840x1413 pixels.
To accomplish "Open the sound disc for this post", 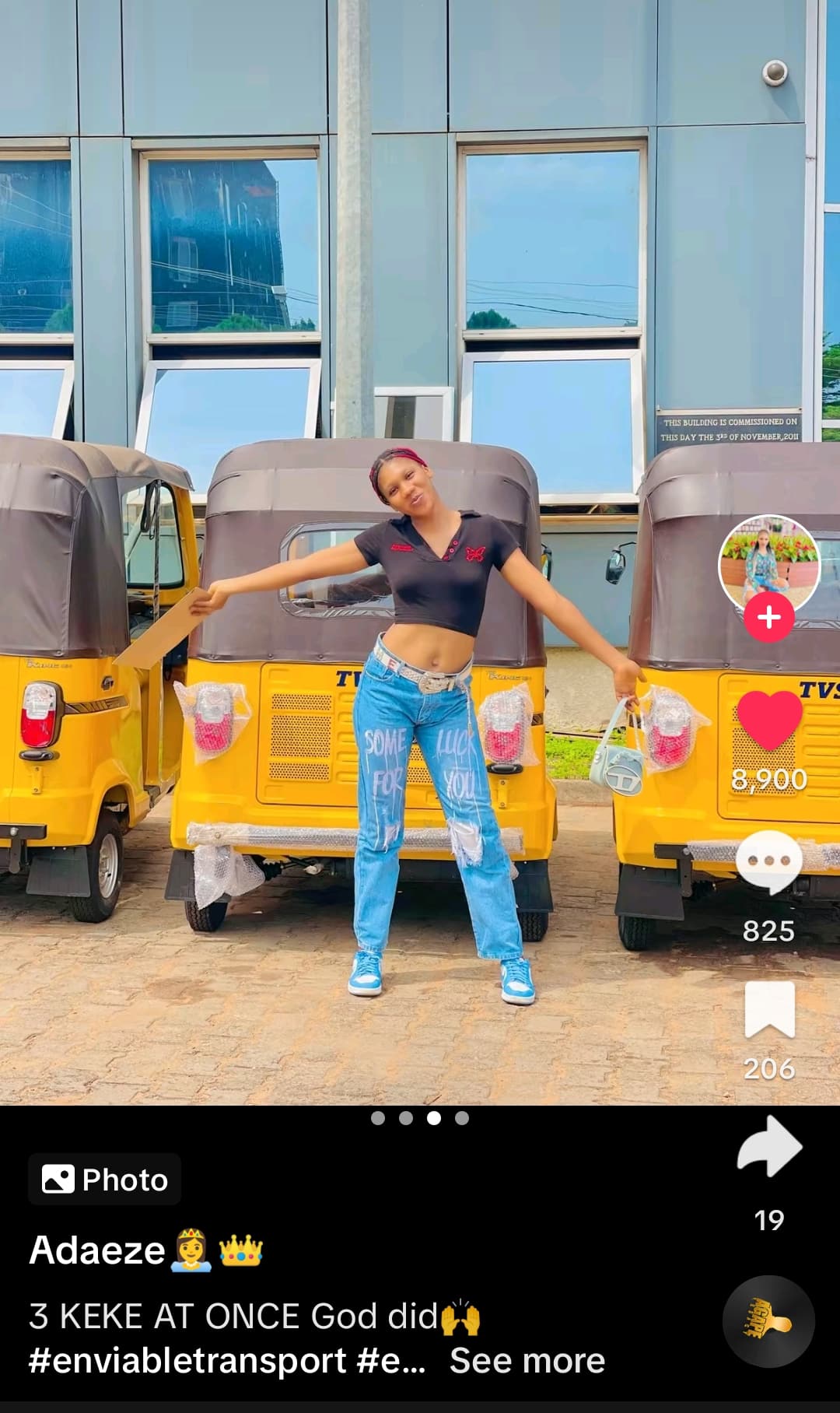I will 768,1321.
